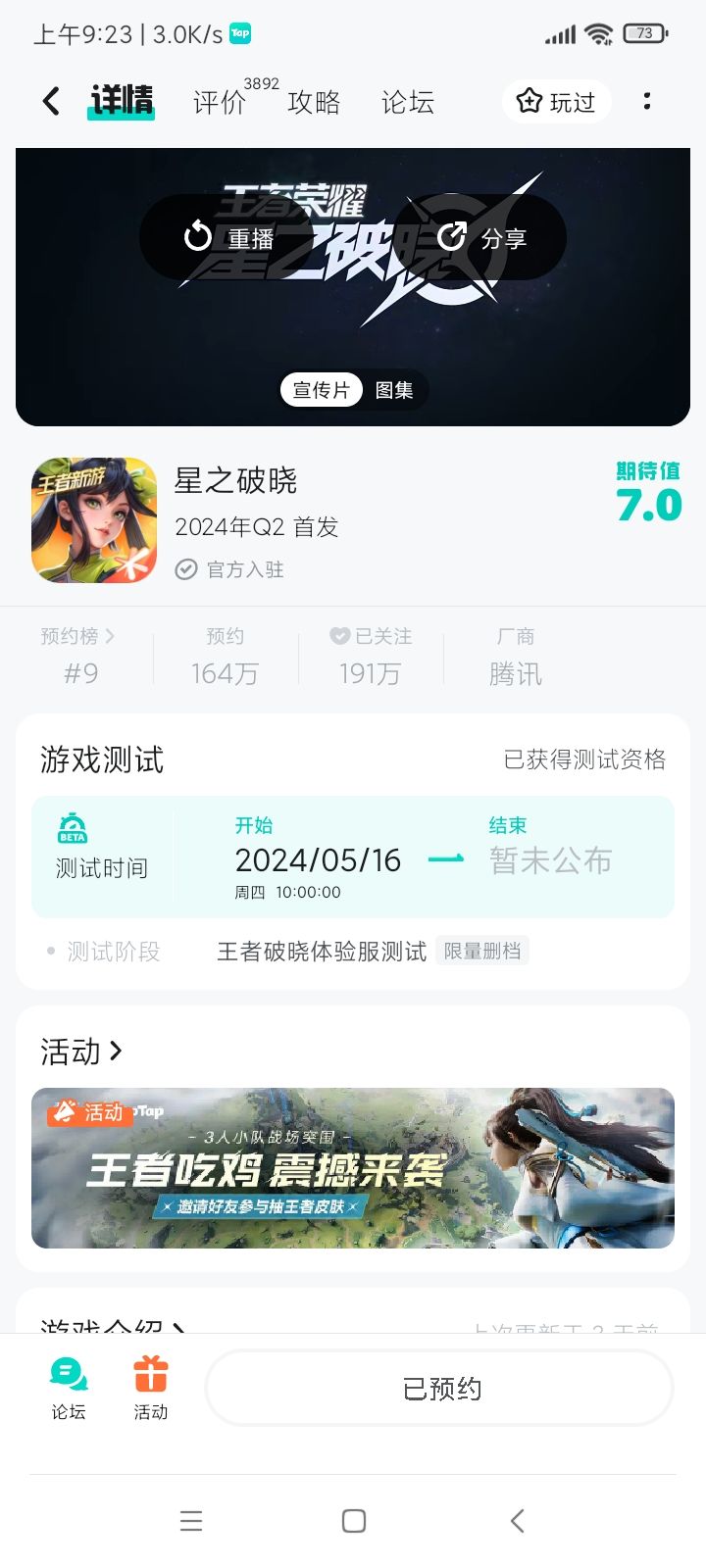Select the 宣传片 media toggle
The image size is (706, 1568).
coord(321,389)
